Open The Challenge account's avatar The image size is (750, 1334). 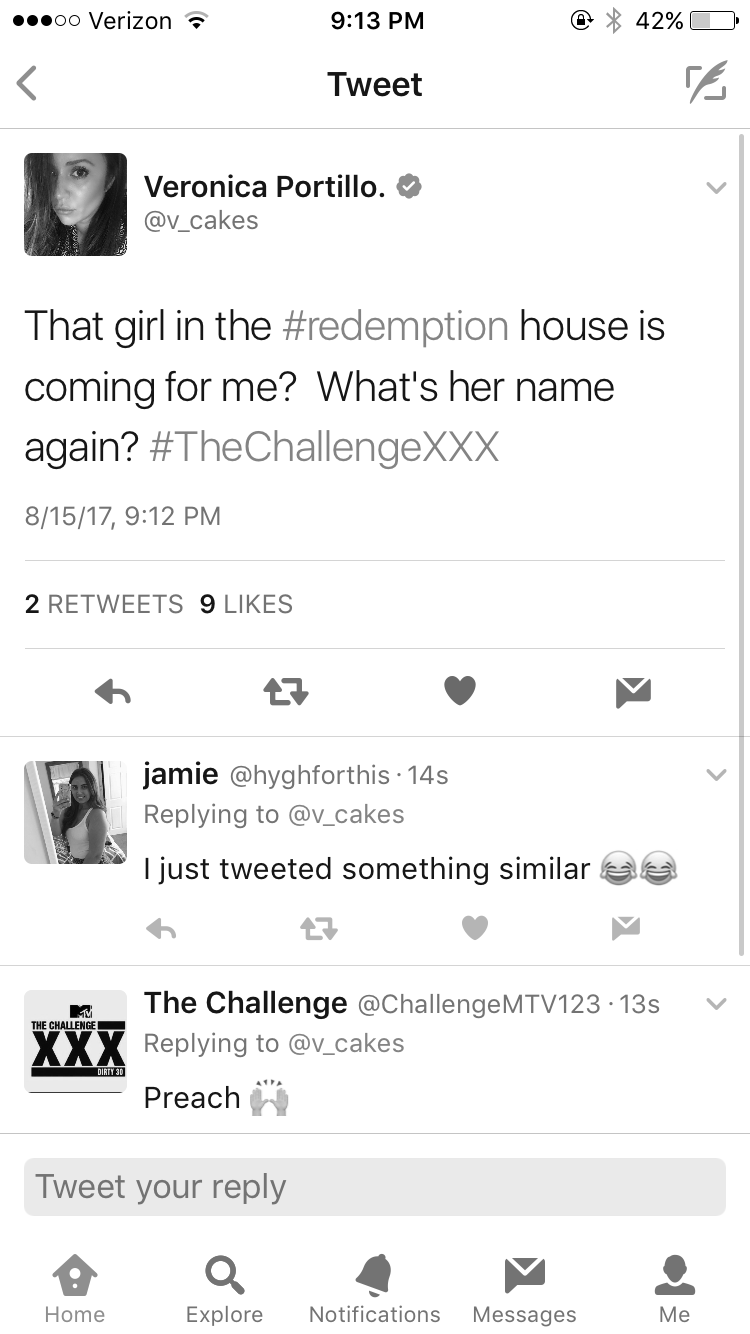(76, 1041)
